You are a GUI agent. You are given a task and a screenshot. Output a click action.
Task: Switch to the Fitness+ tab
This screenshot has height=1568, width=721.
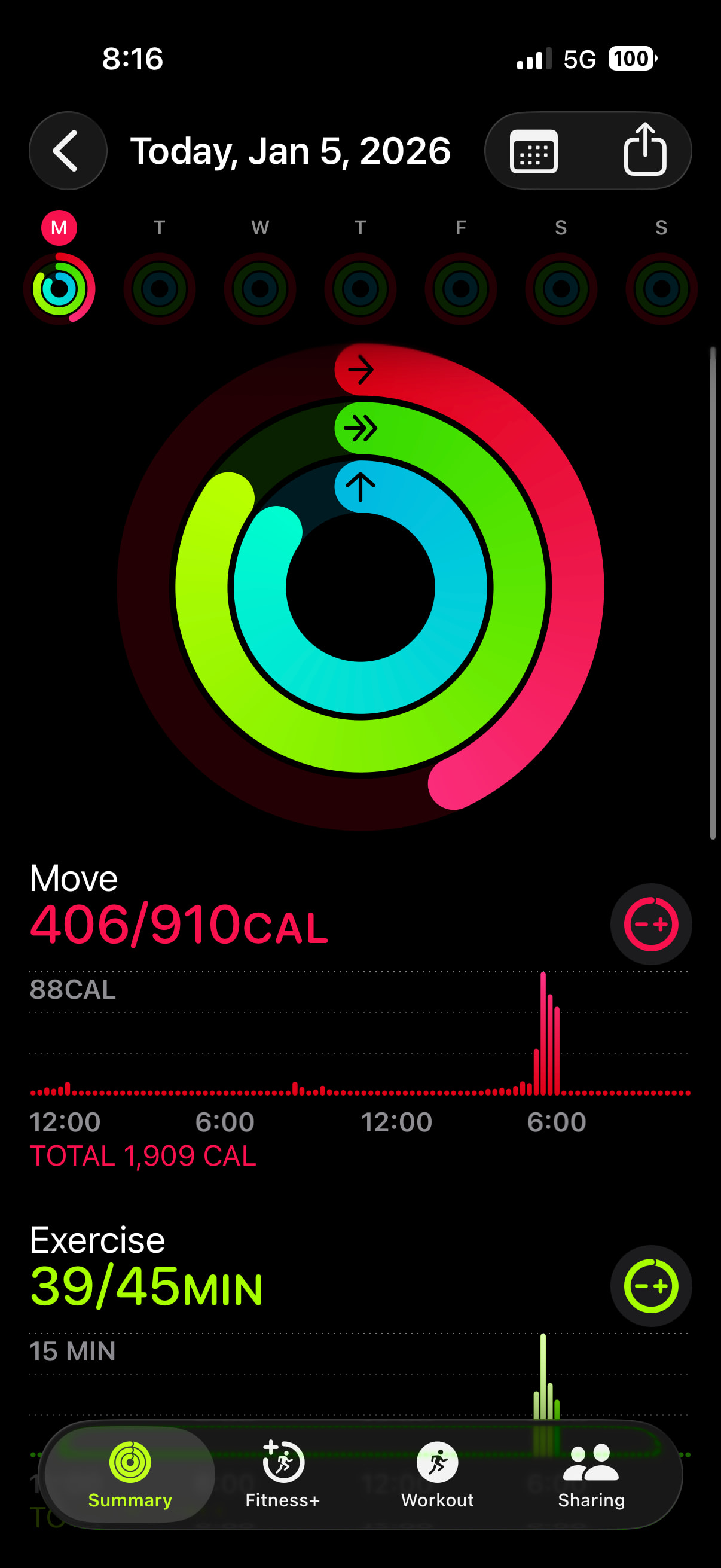pyautogui.click(x=283, y=1474)
